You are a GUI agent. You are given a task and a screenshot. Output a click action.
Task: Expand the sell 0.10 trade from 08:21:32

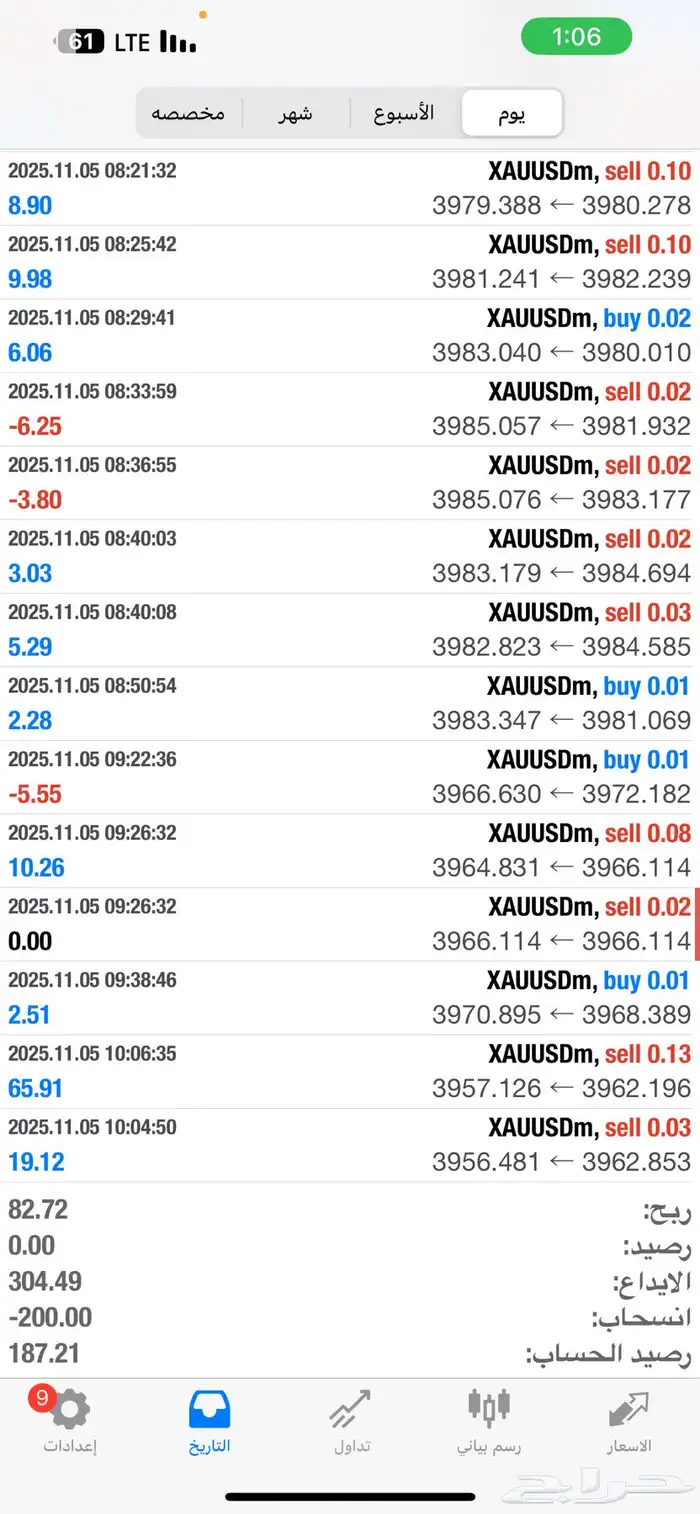pyautogui.click(x=350, y=189)
